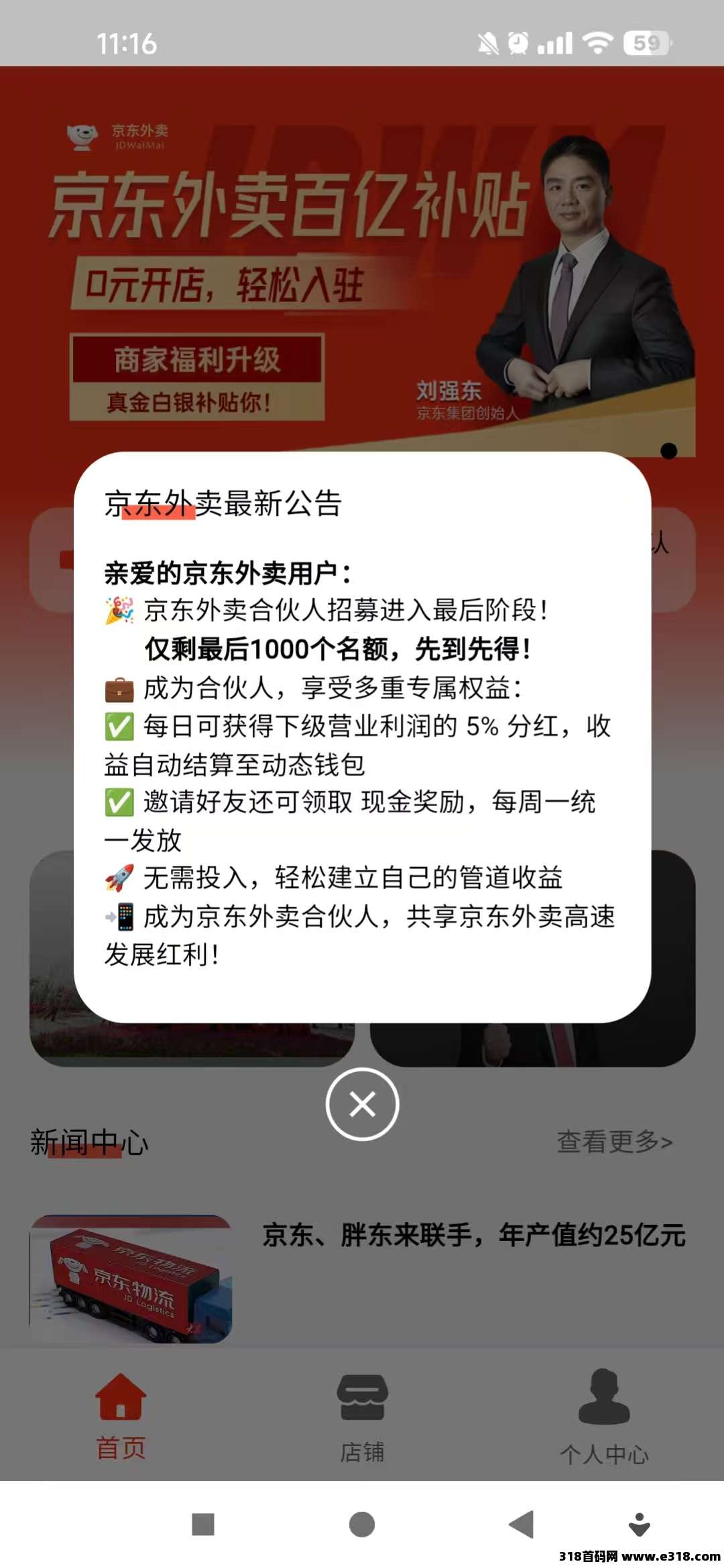The image size is (724, 1568).
Task: Open the 个人中心 tab
Action: coord(603,1415)
